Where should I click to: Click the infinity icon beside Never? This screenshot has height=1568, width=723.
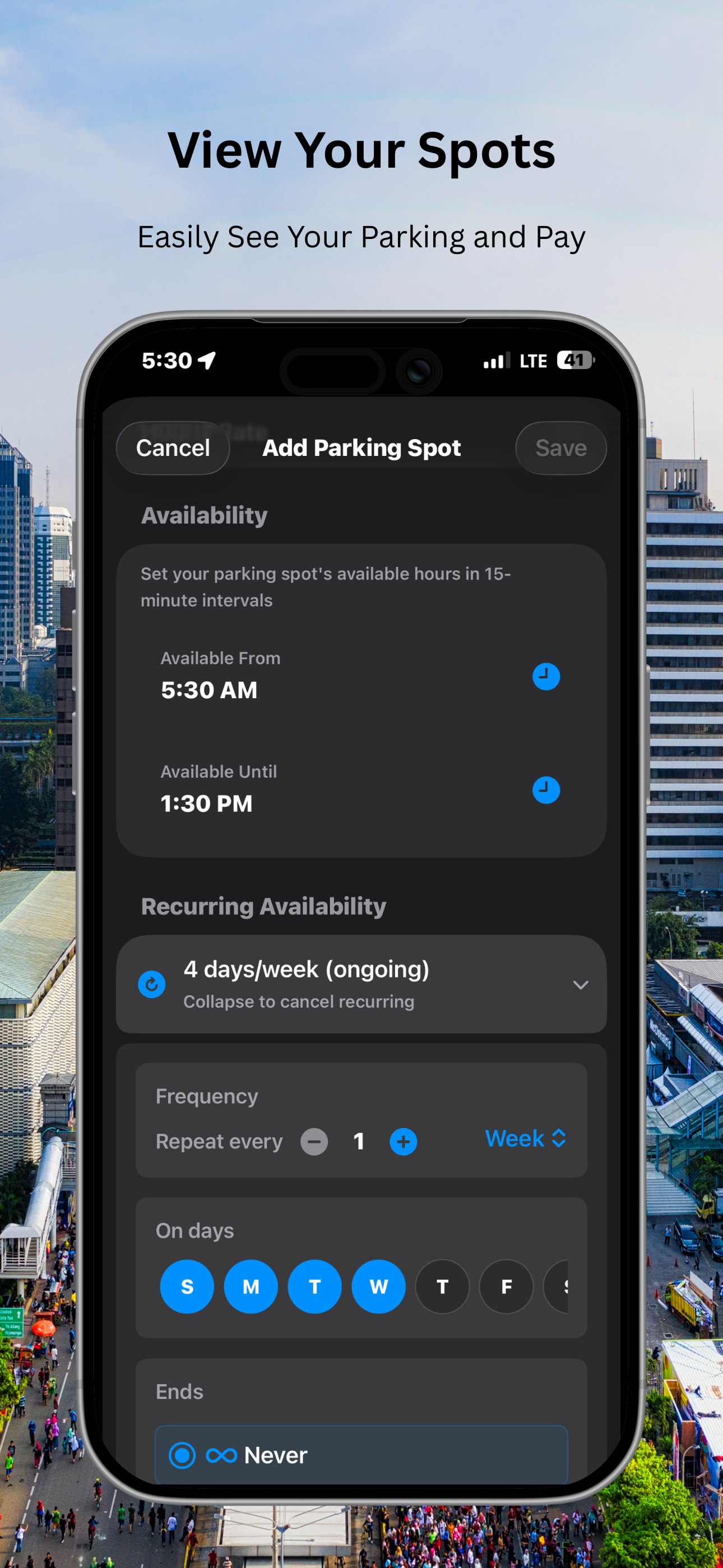(x=221, y=1455)
